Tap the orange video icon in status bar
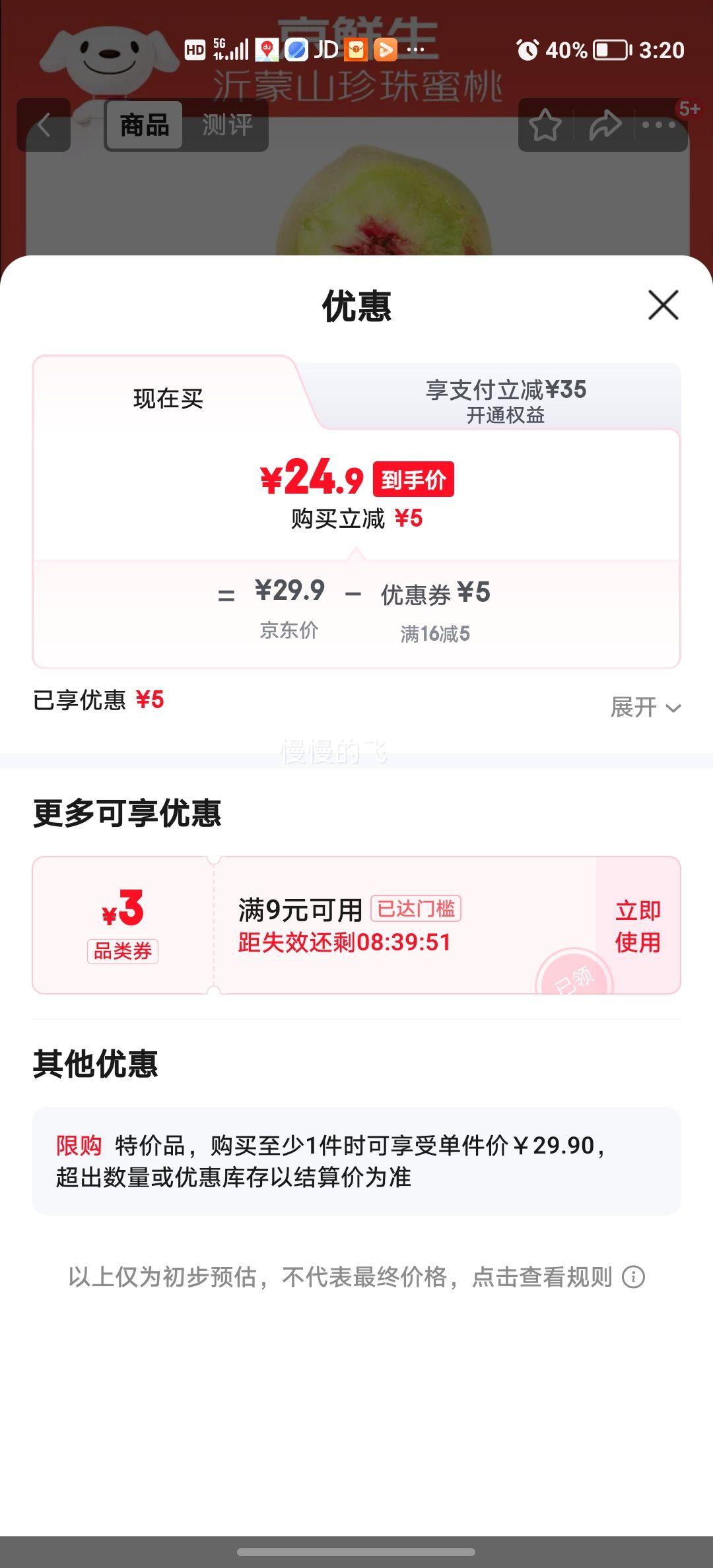The width and height of the screenshot is (713, 1568). point(384,50)
